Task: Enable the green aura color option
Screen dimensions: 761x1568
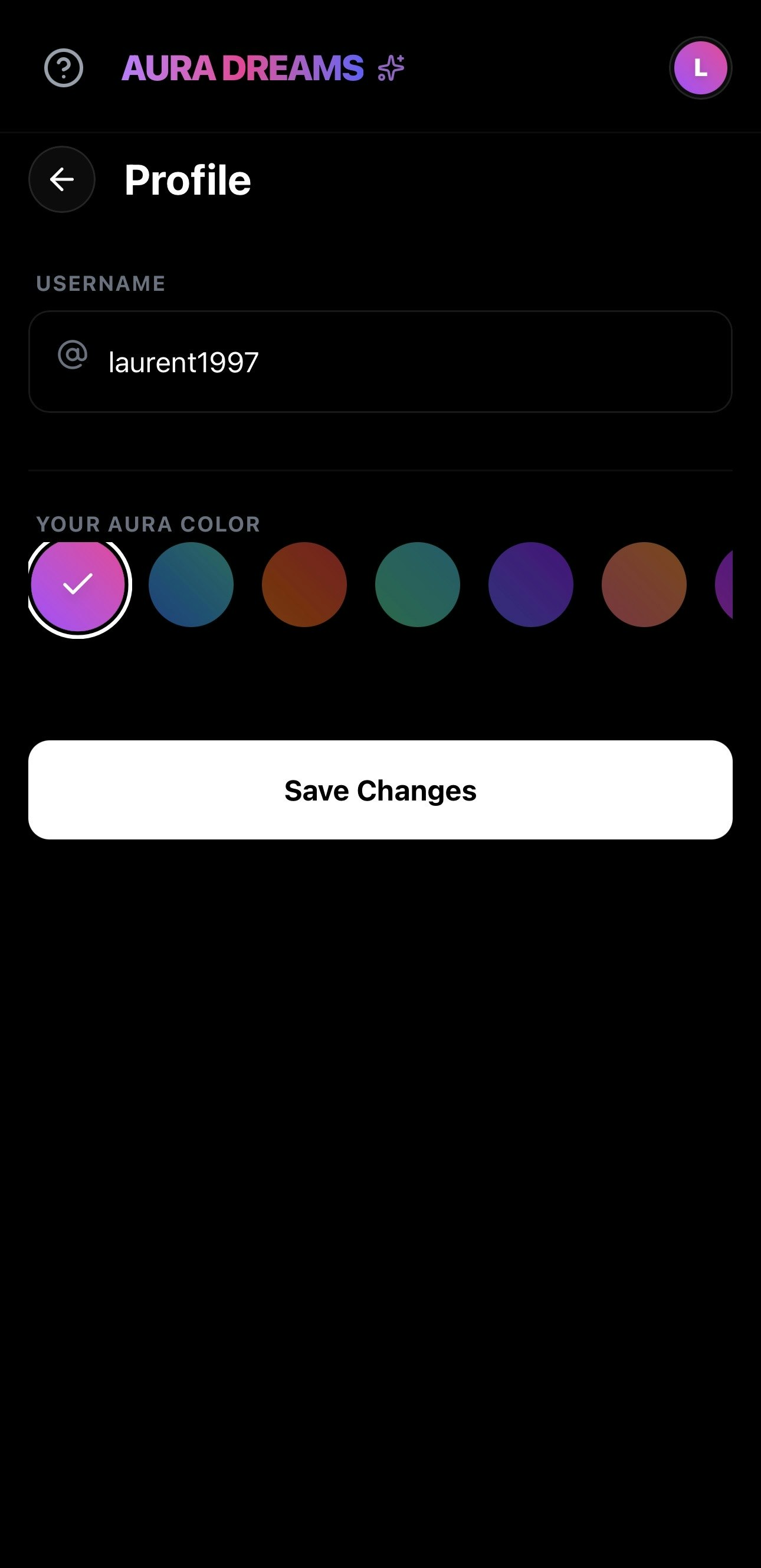Action: [x=418, y=585]
